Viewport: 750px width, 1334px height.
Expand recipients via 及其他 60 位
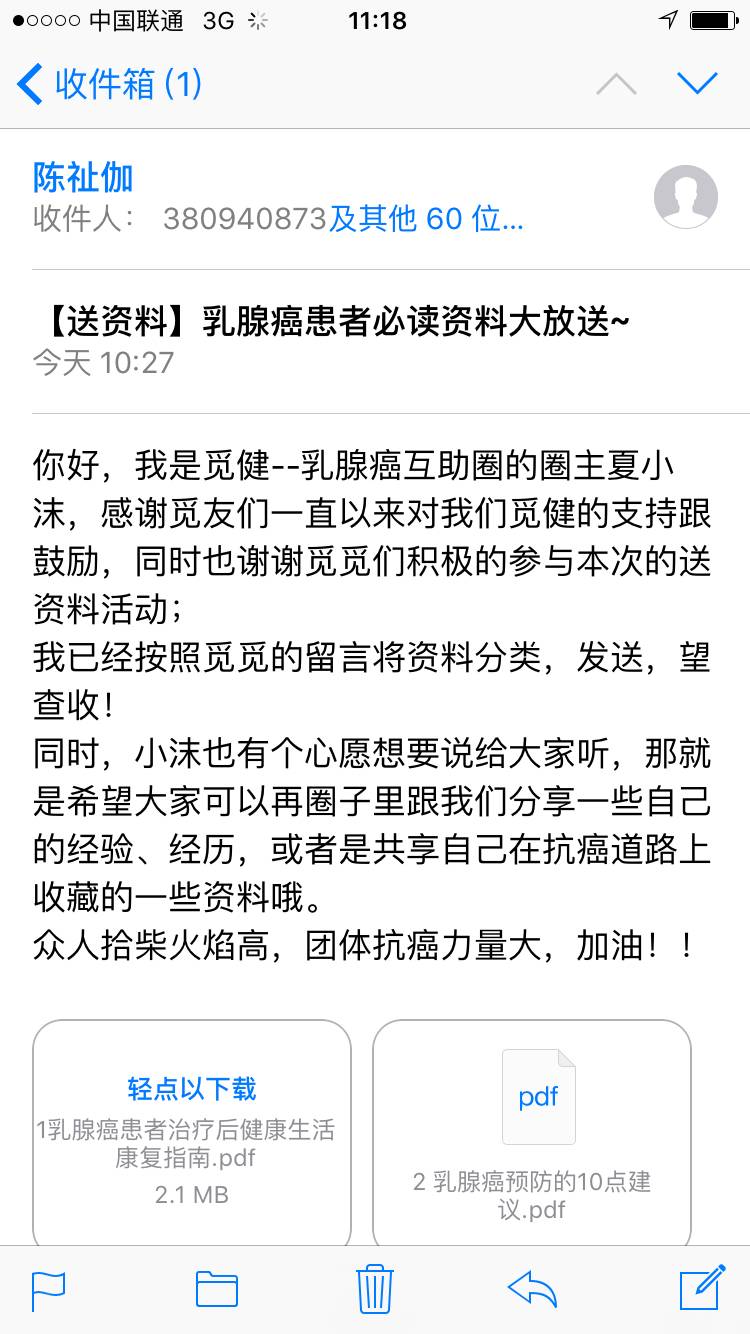426,218
